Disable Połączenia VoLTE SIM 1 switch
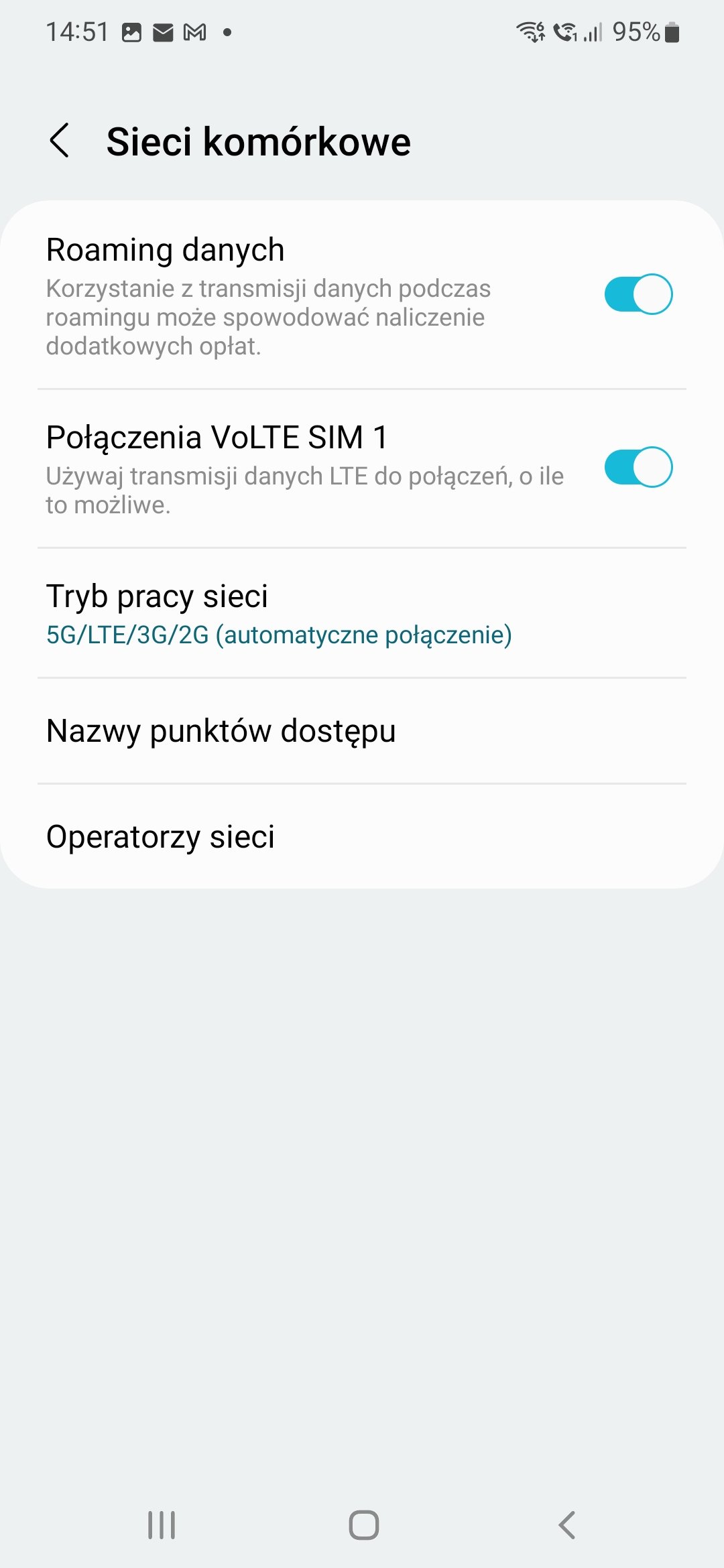Viewport: 724px width, 1568px height. (x=638, y=467)
